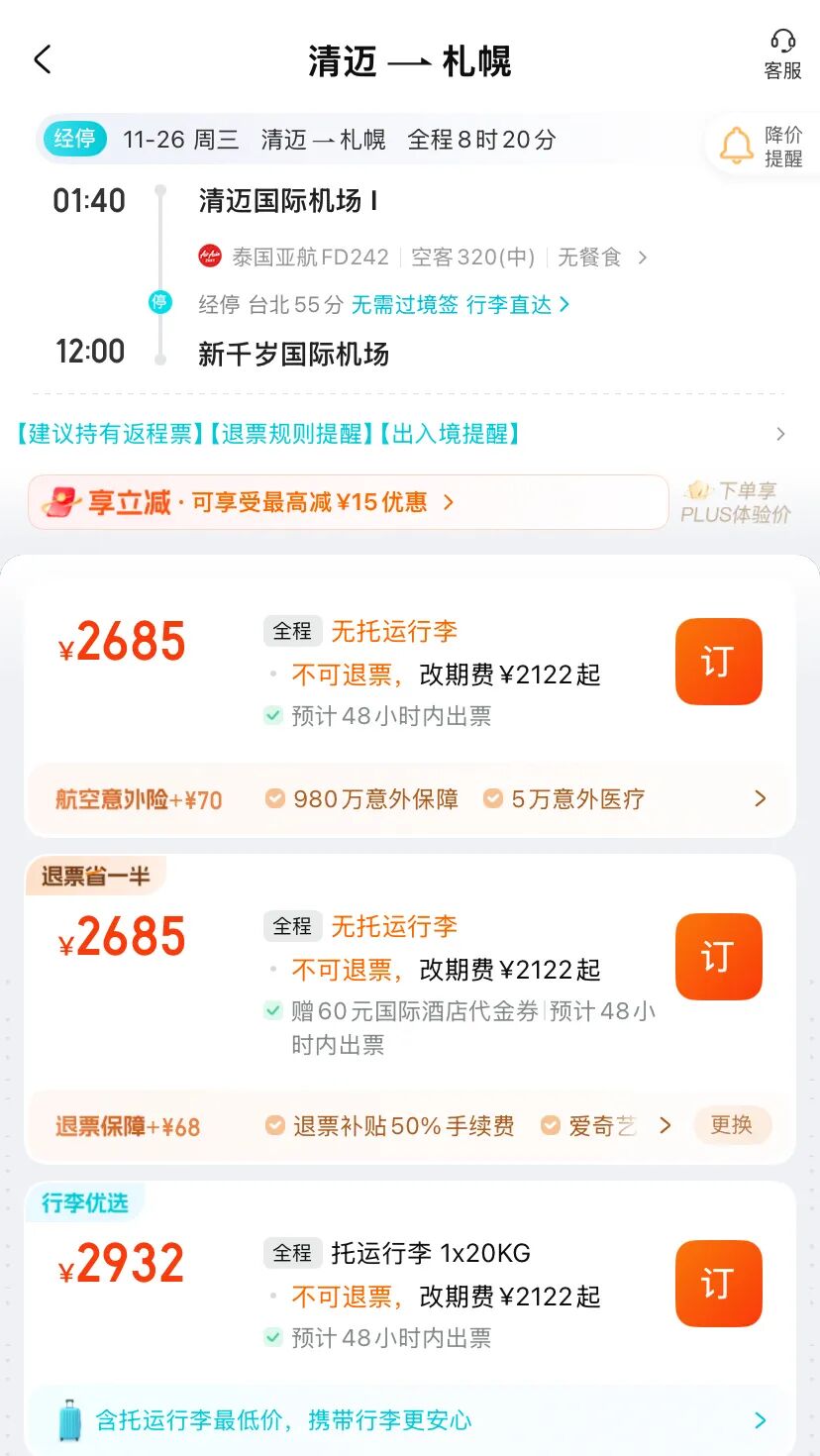Viewport: 820px width, 1456px height.
Task: Toggle the 退票省一半 label
Action: tap(95, 877)
